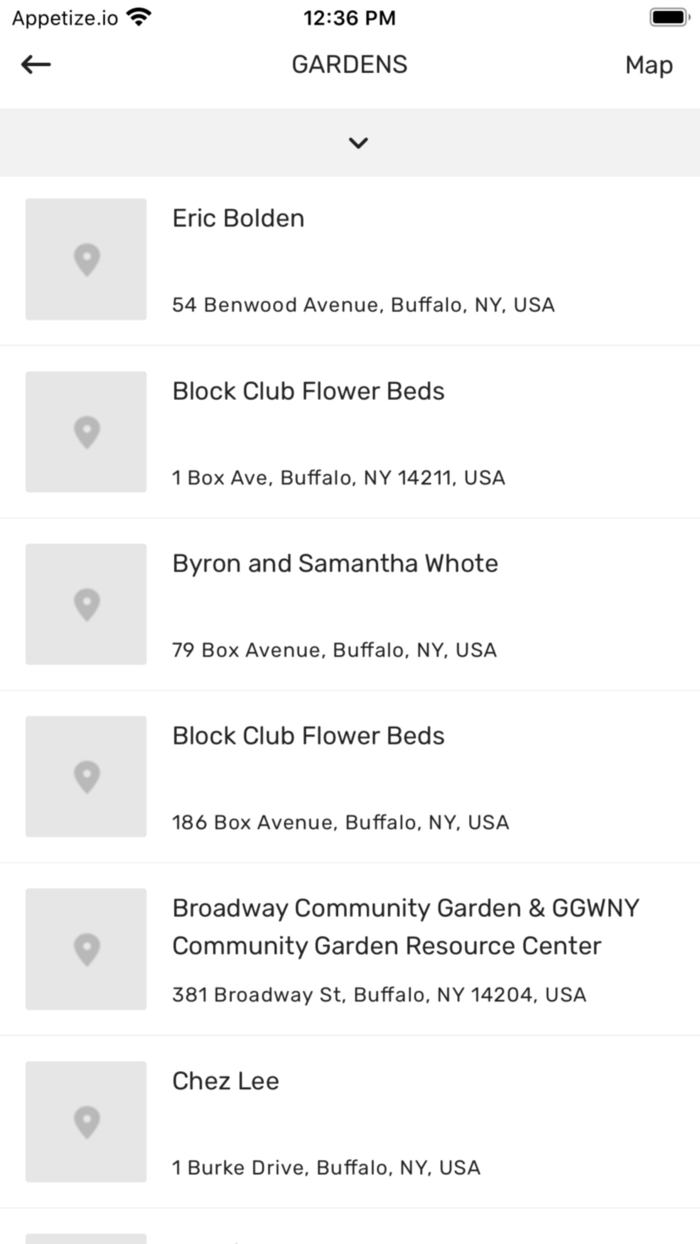View Byron and Samantha Whote garden
Screen dimensions: 700x1244
(x=350, y=605)
